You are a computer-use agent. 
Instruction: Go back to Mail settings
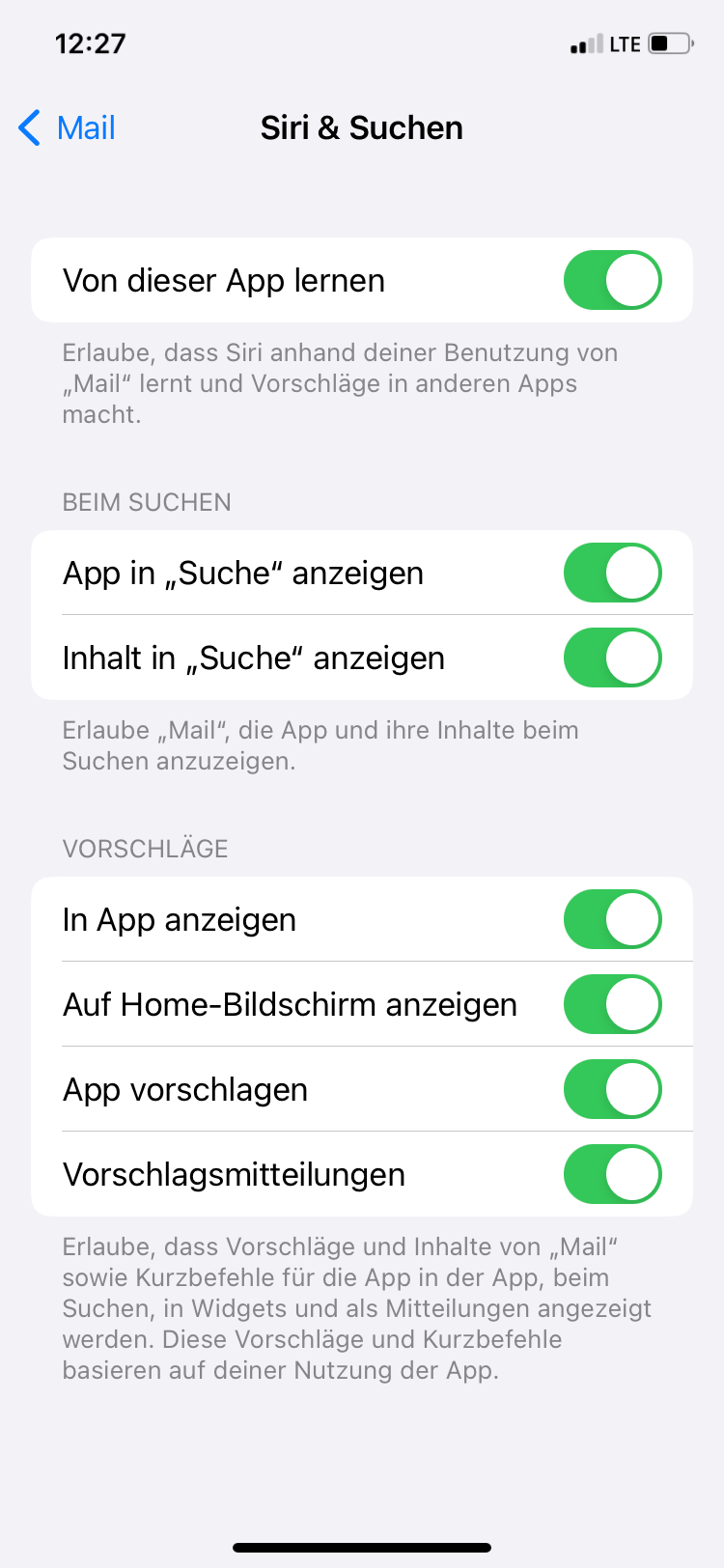coord(68,127)
